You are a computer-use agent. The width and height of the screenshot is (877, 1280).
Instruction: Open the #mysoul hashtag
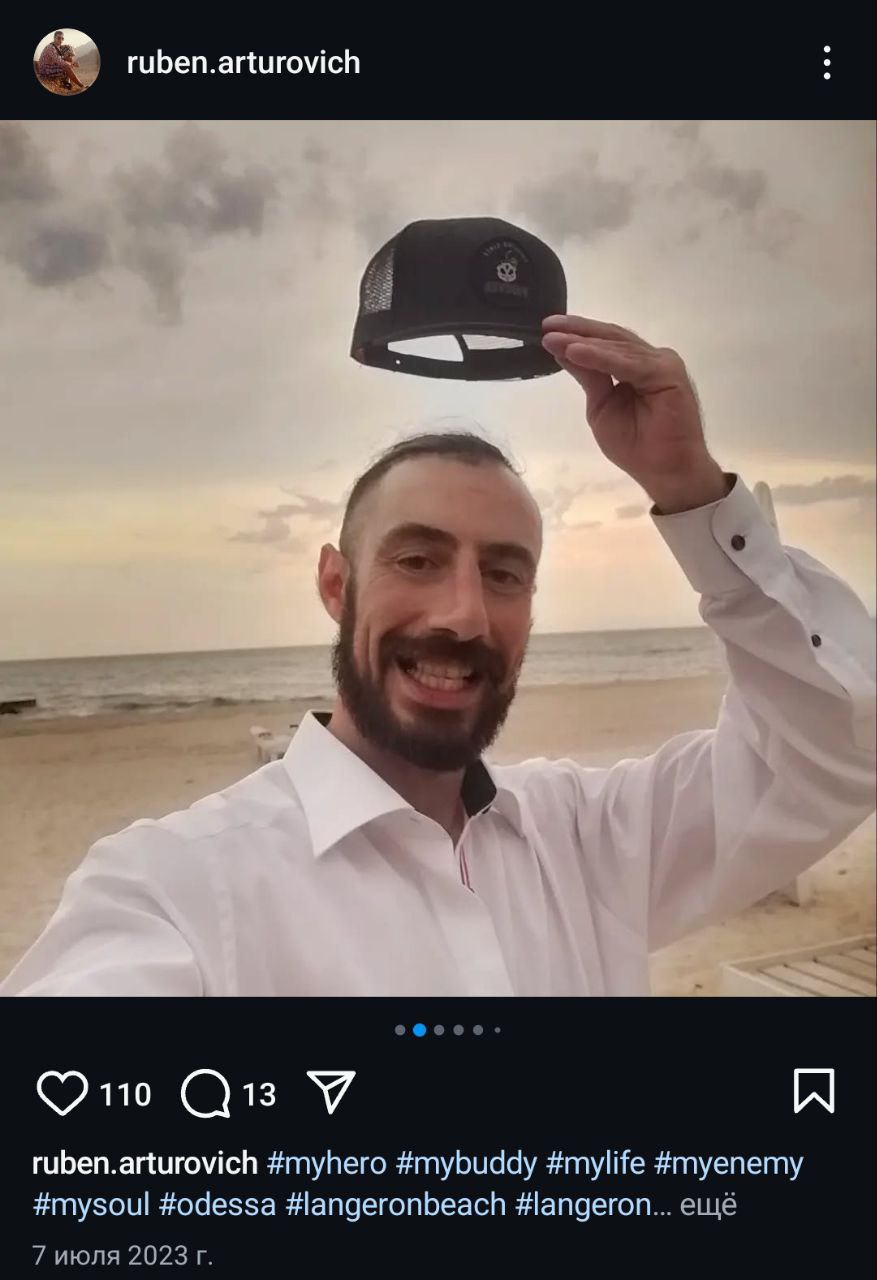click(x=91, y=1204)
